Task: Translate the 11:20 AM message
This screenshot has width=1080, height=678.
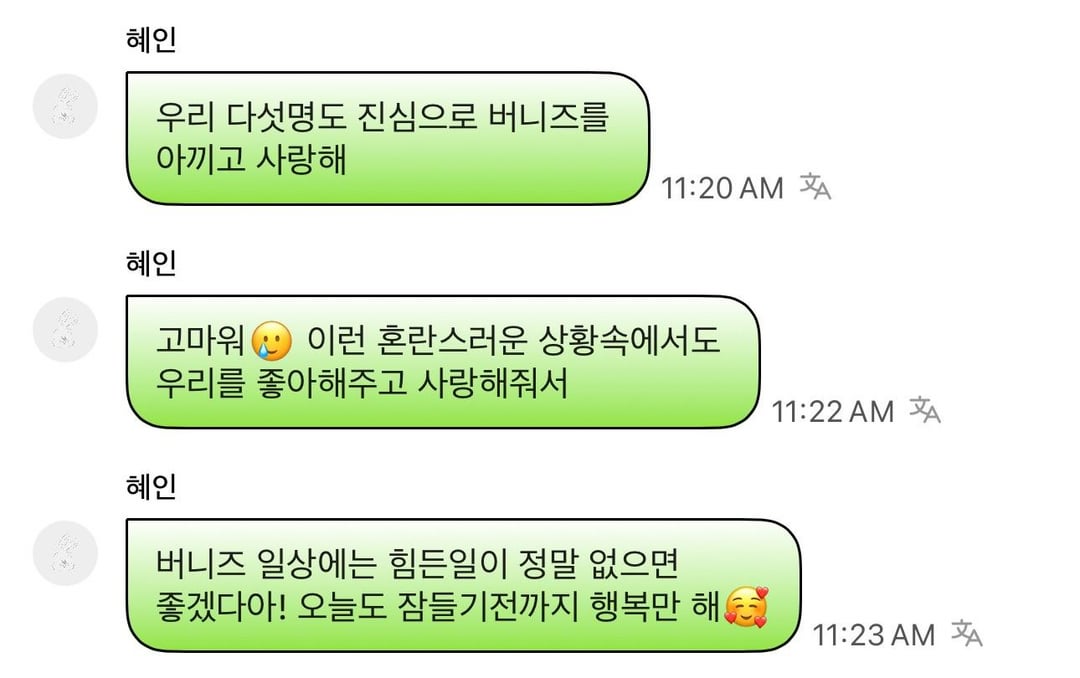Action: pyautogui.click(x=815, y=186)
